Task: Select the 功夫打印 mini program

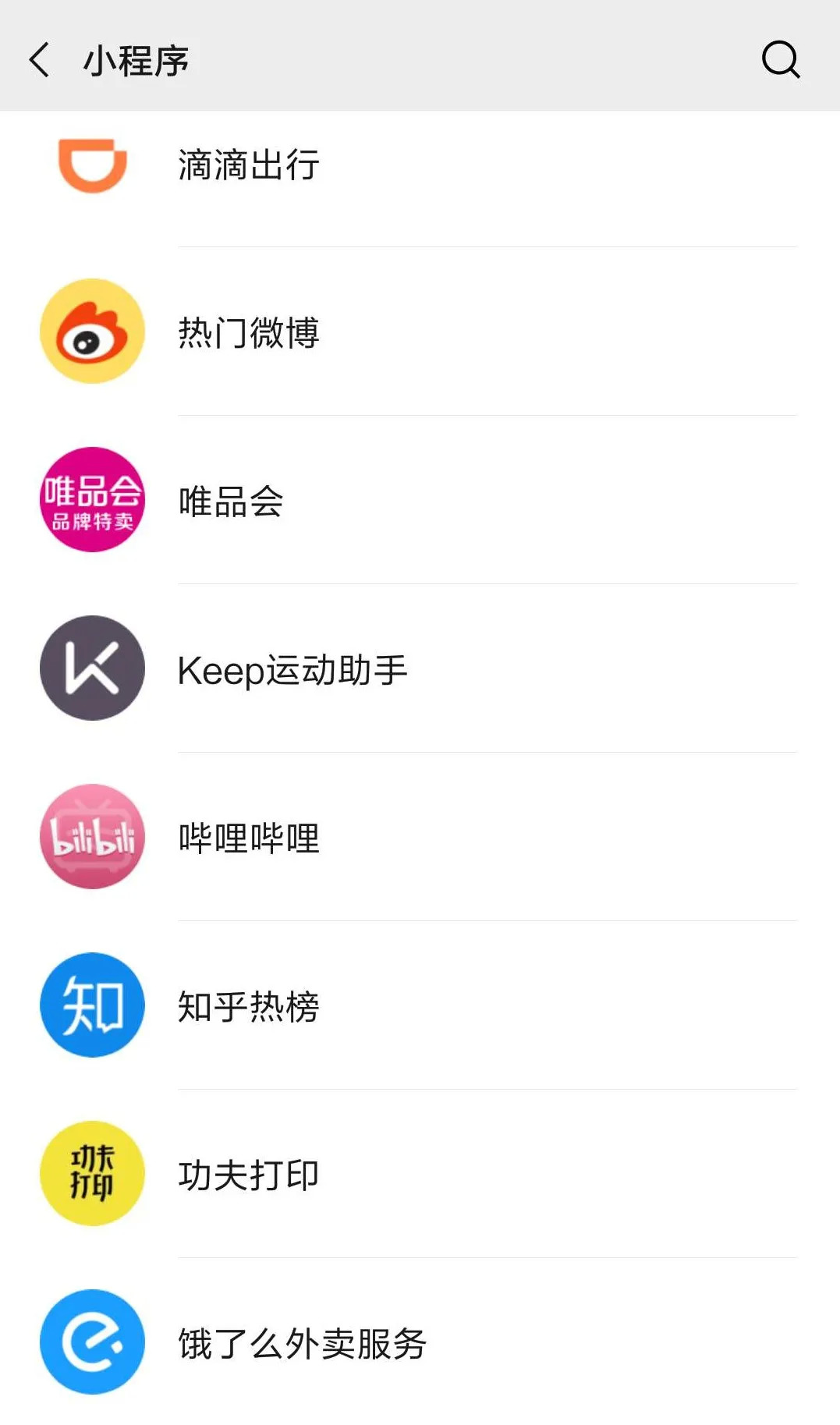Action: tap(248, 1175)
